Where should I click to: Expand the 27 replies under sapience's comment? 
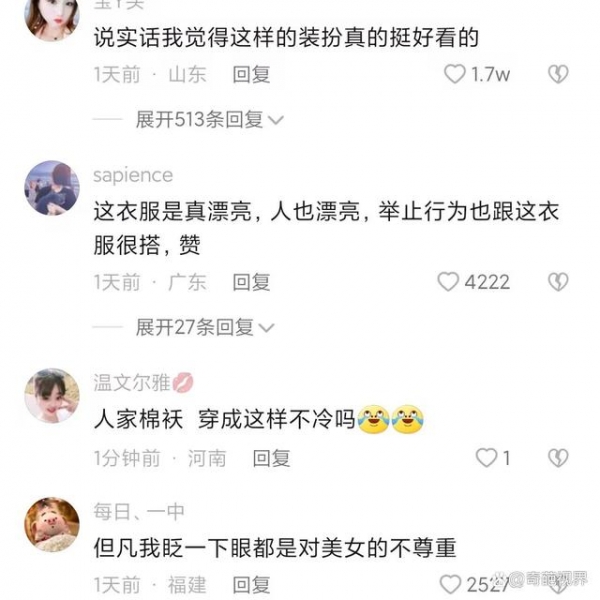[205, 327]
